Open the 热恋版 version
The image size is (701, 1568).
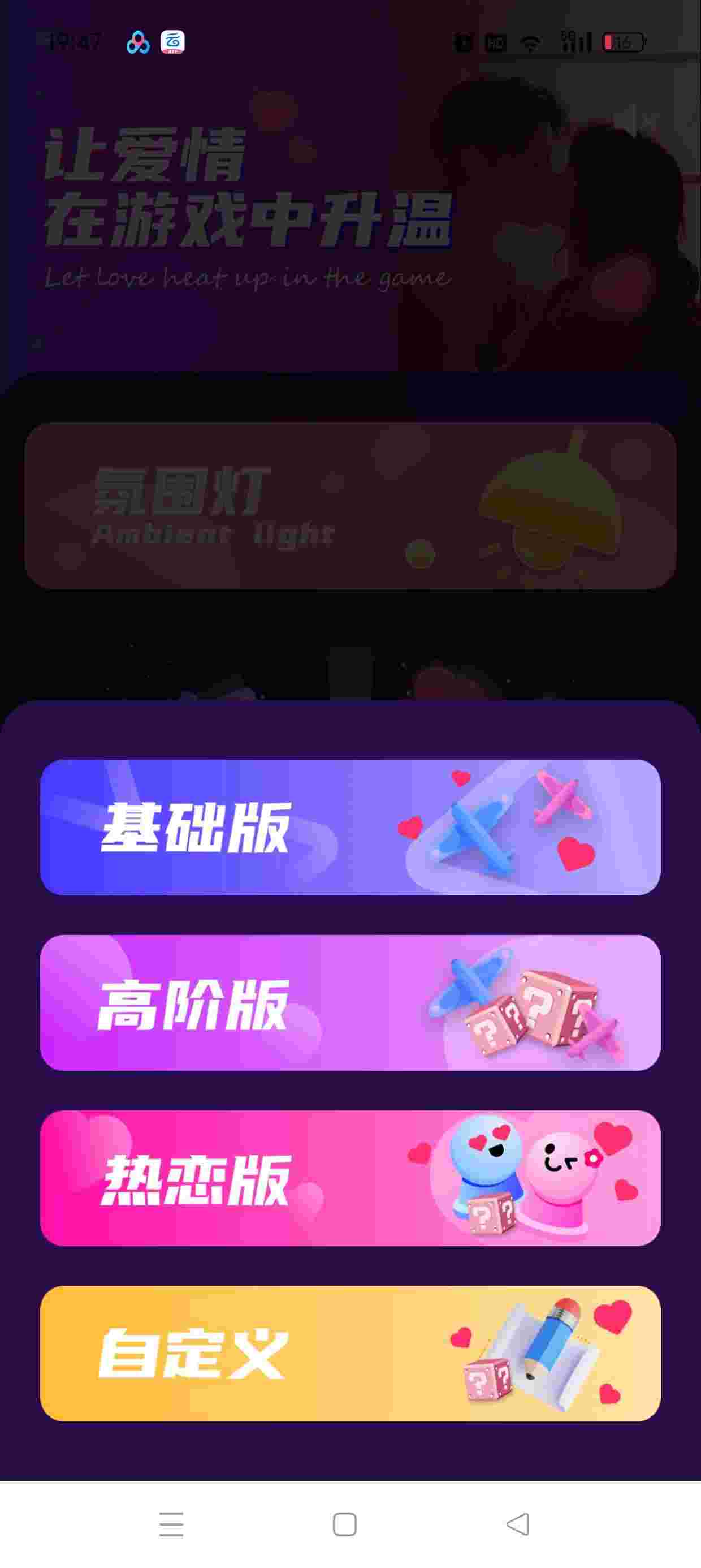pyautogui.click(x=350, y=1178)
